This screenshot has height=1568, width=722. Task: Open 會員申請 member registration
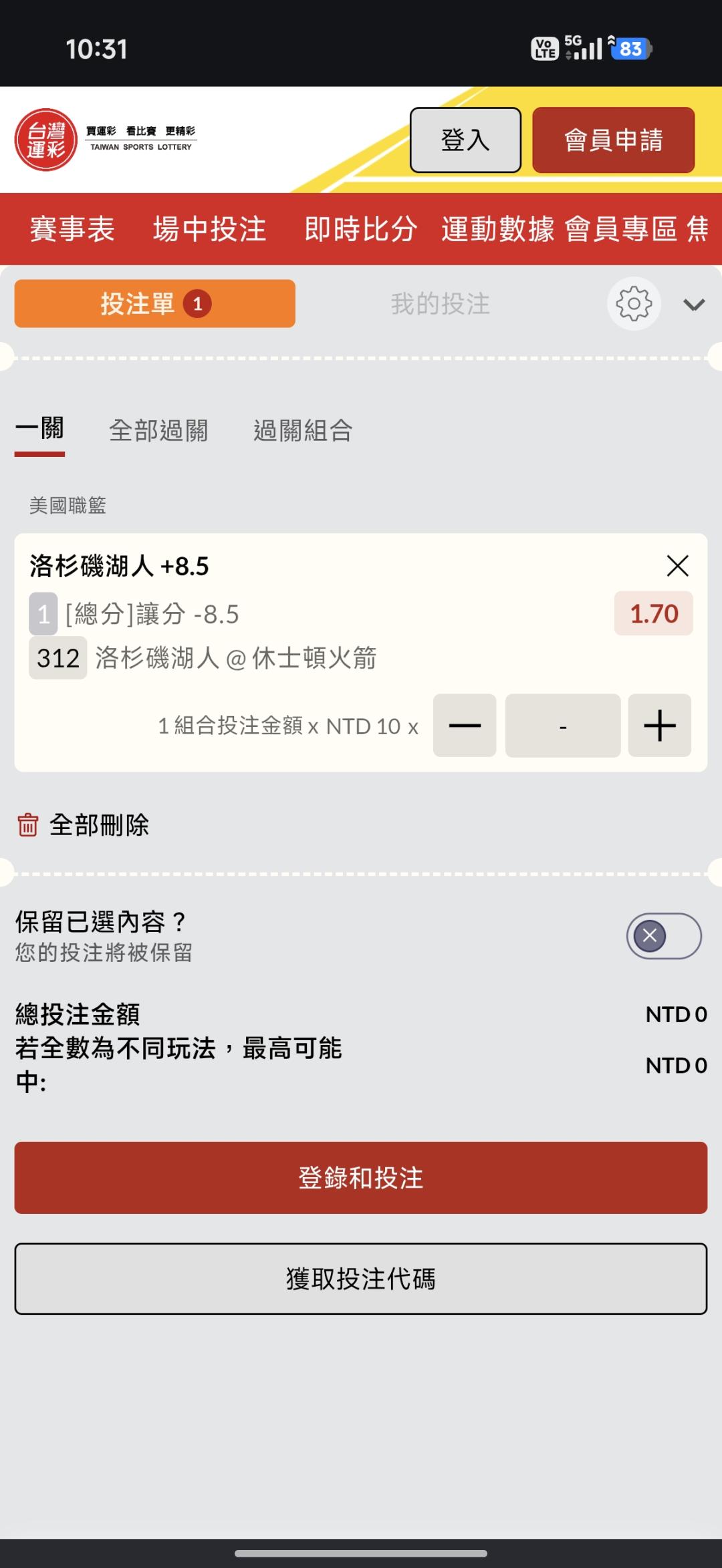coord(613,140)
